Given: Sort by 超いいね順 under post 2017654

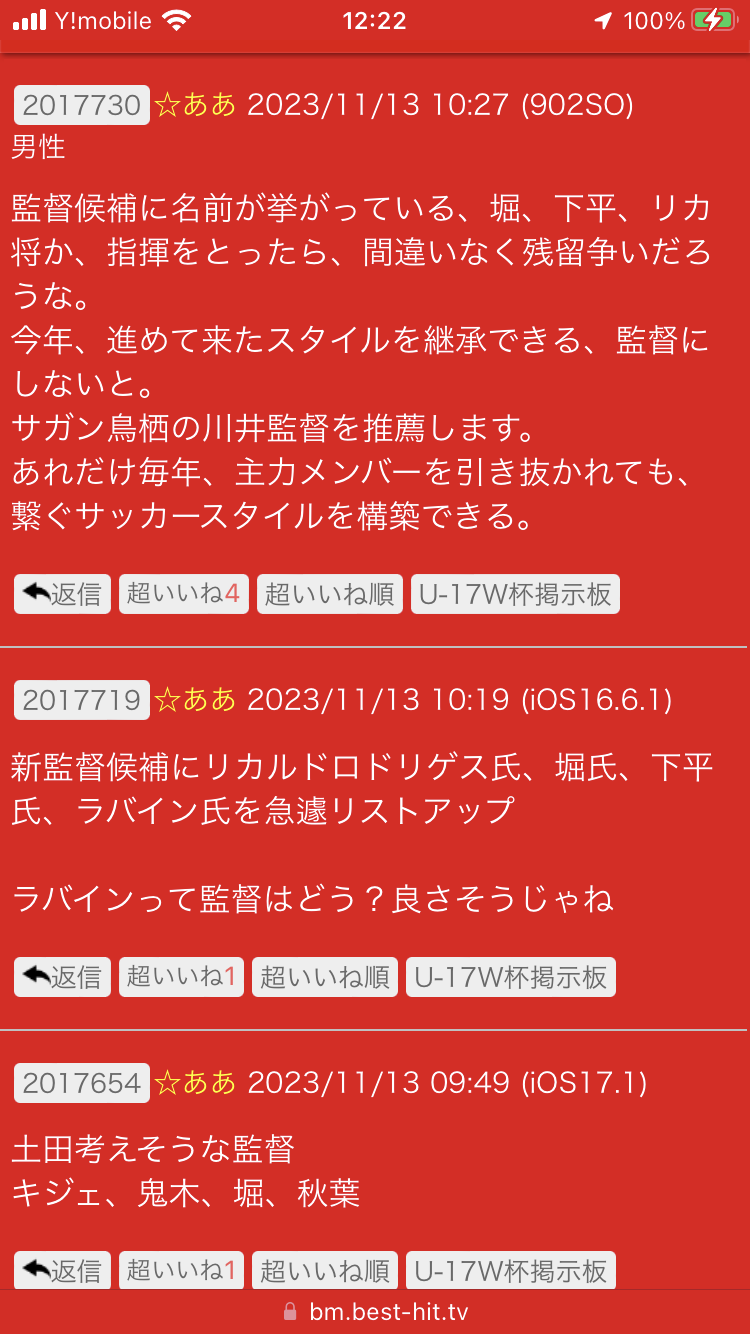Looking at the screenshot, I should pos(325,1270).
